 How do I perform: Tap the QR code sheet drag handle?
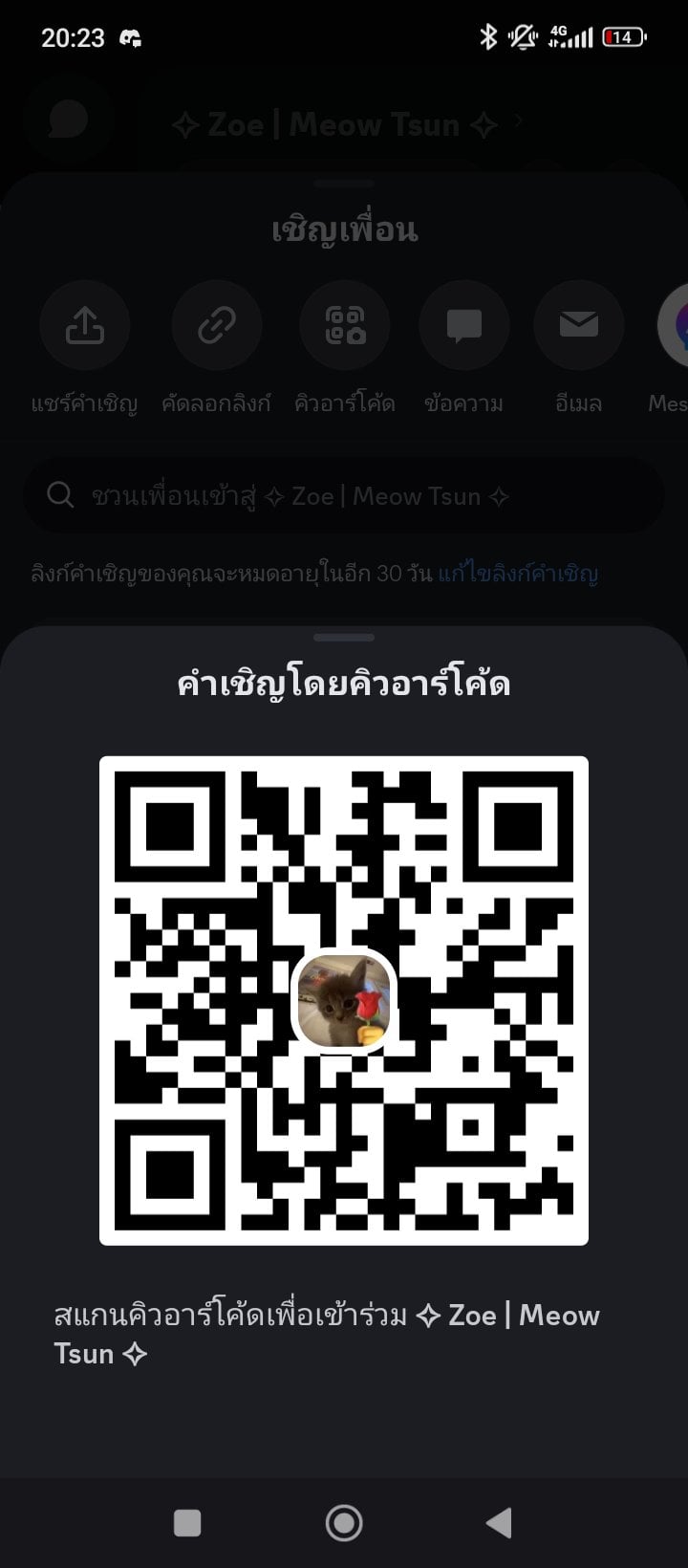(344, 637)
